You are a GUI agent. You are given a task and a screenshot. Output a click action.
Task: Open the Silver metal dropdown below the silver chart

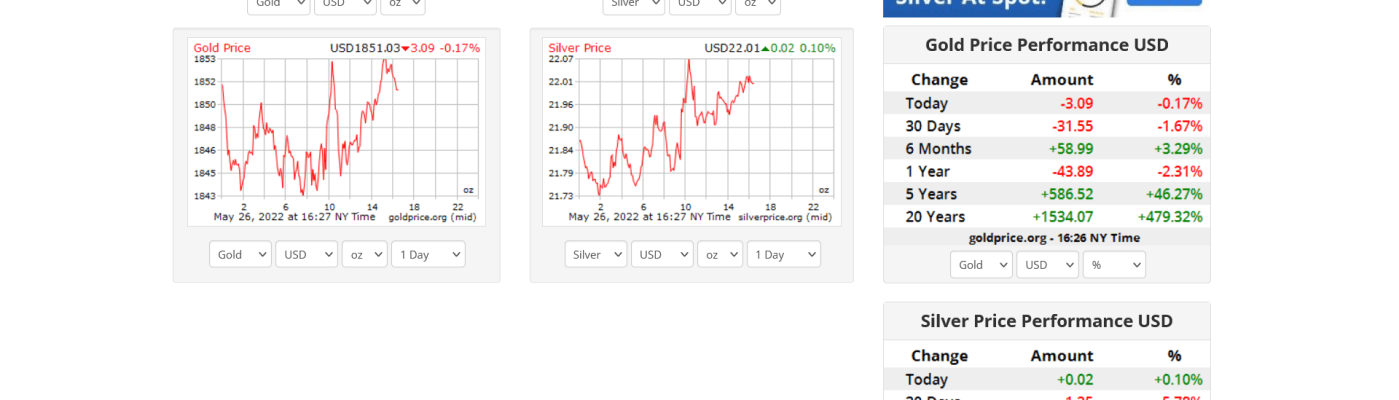[595, 254]
